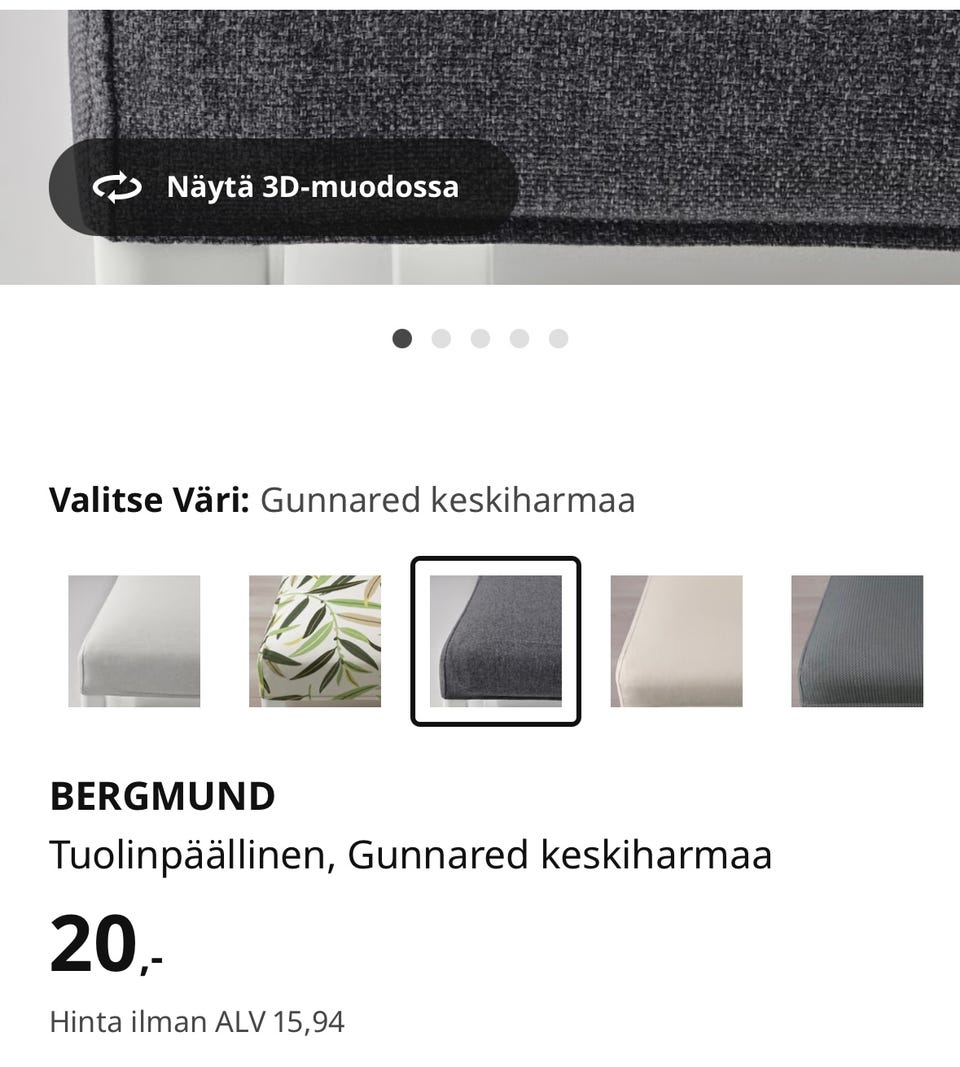Choose the green leaf pattern cover
Viewport: 960px width, 1067px height.
(x=314, y=638)
